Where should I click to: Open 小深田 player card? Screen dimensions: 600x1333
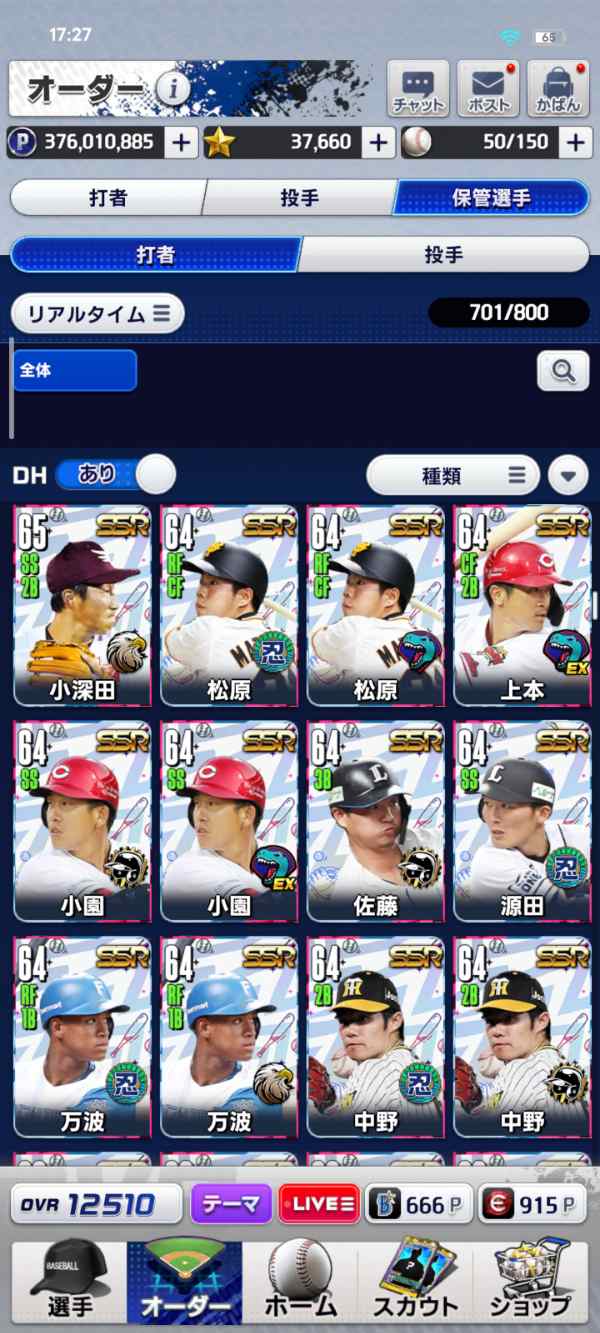82,606
